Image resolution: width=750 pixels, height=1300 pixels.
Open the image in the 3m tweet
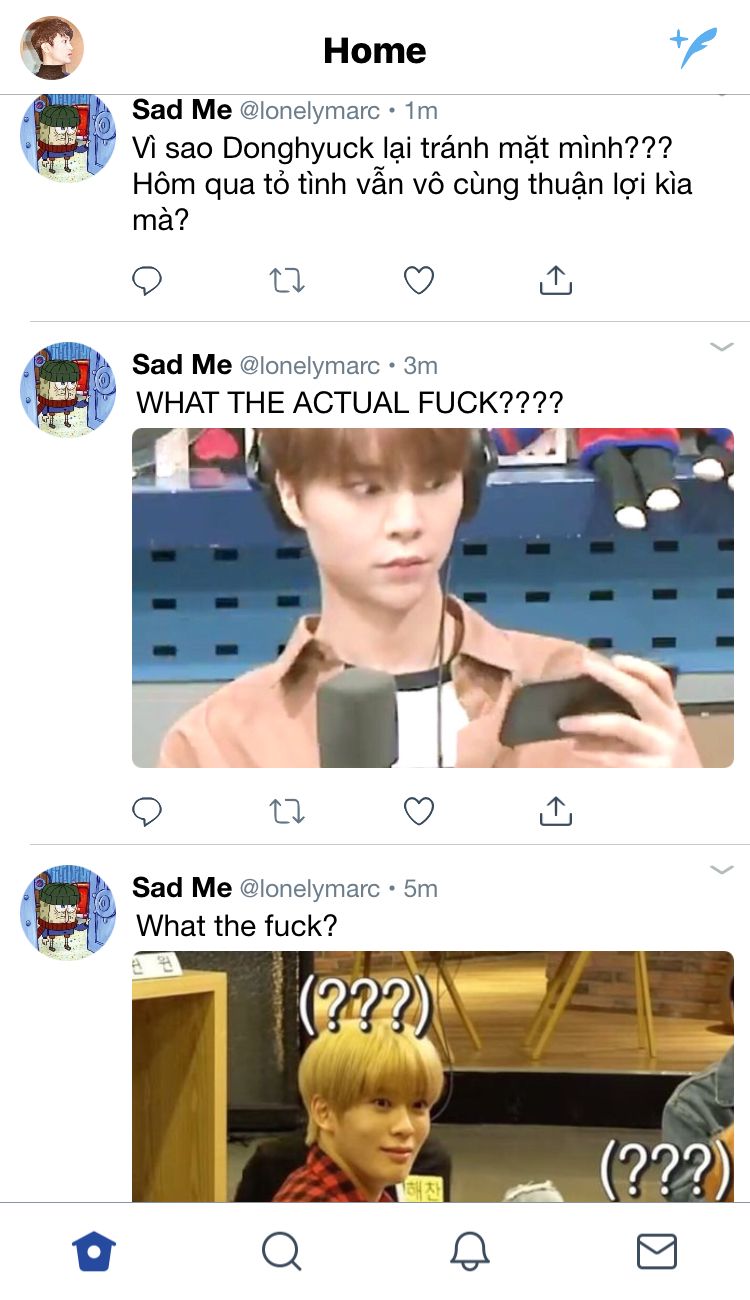tap(433, 598)
